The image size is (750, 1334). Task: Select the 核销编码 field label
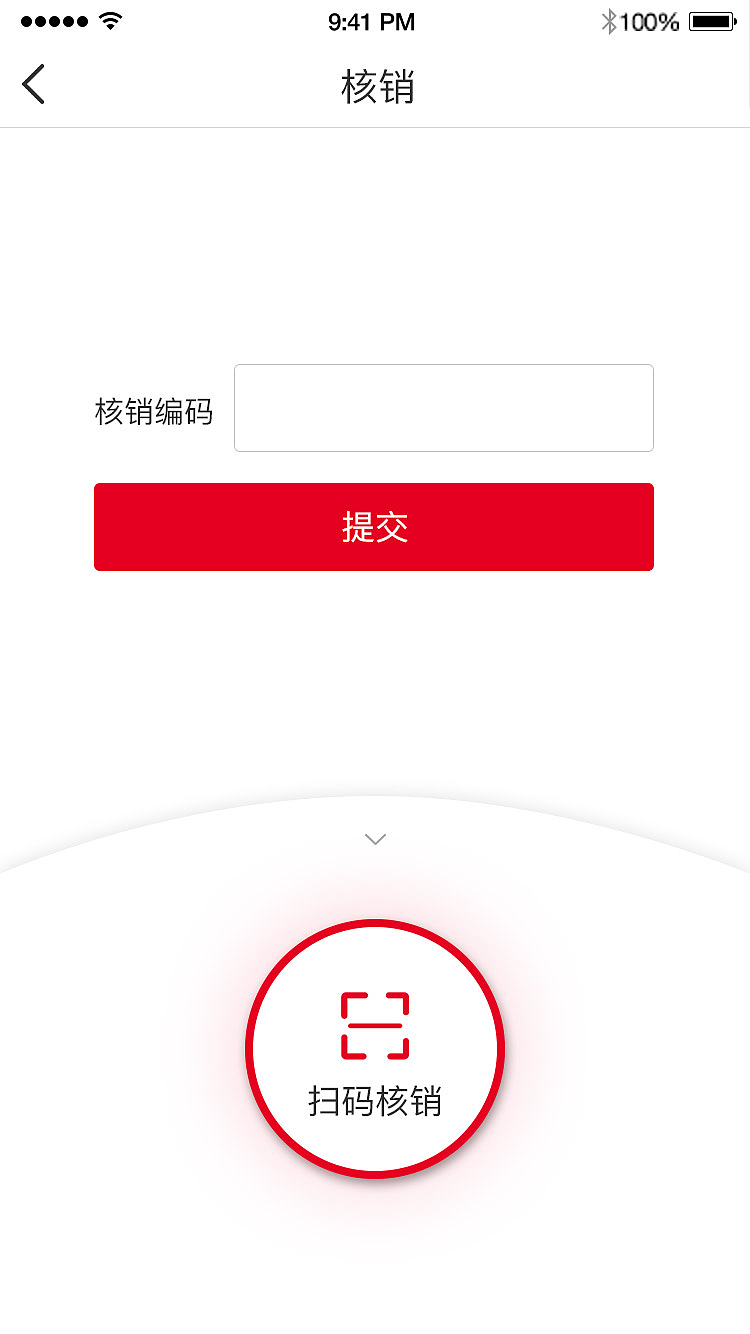pos(155,410)
